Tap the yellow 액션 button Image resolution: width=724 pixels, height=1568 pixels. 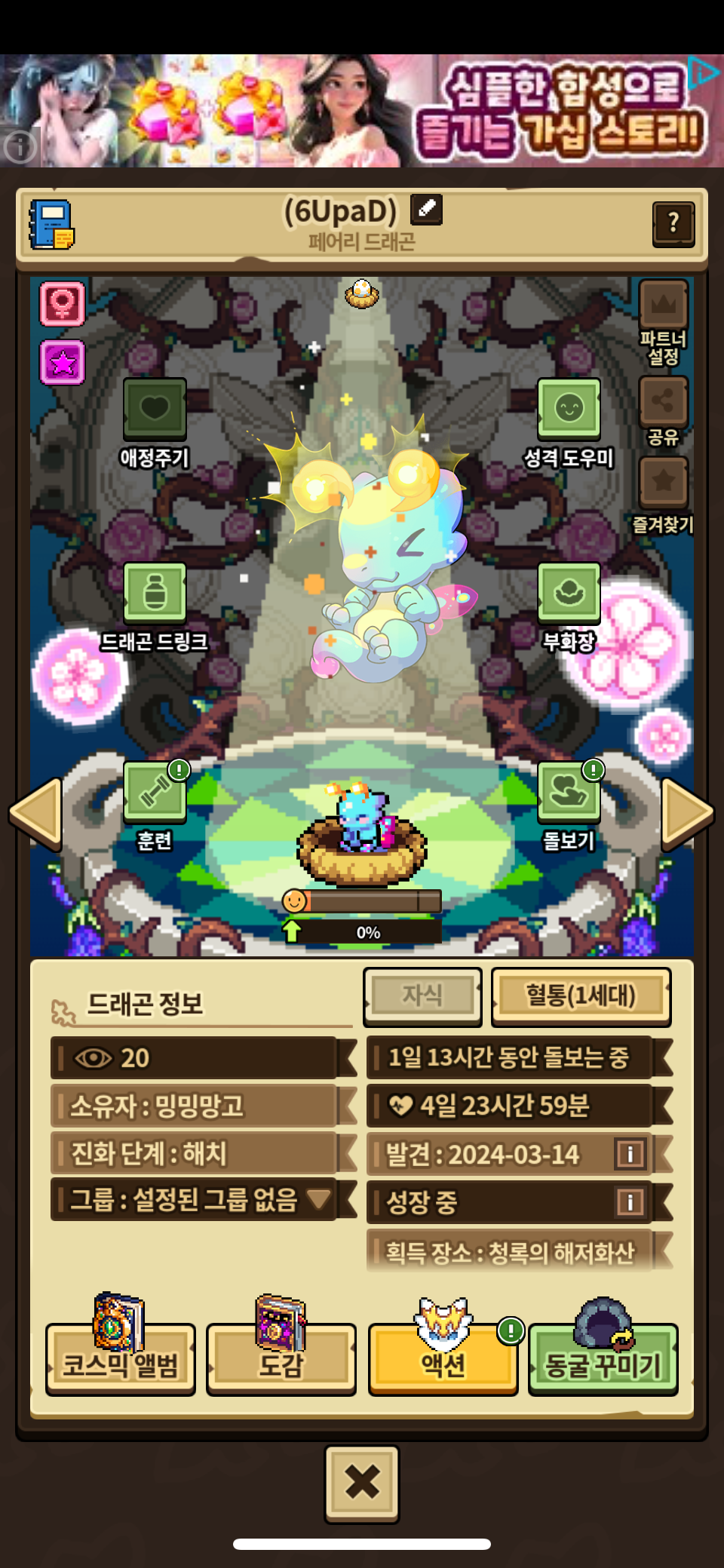[x=443, y=1359]
